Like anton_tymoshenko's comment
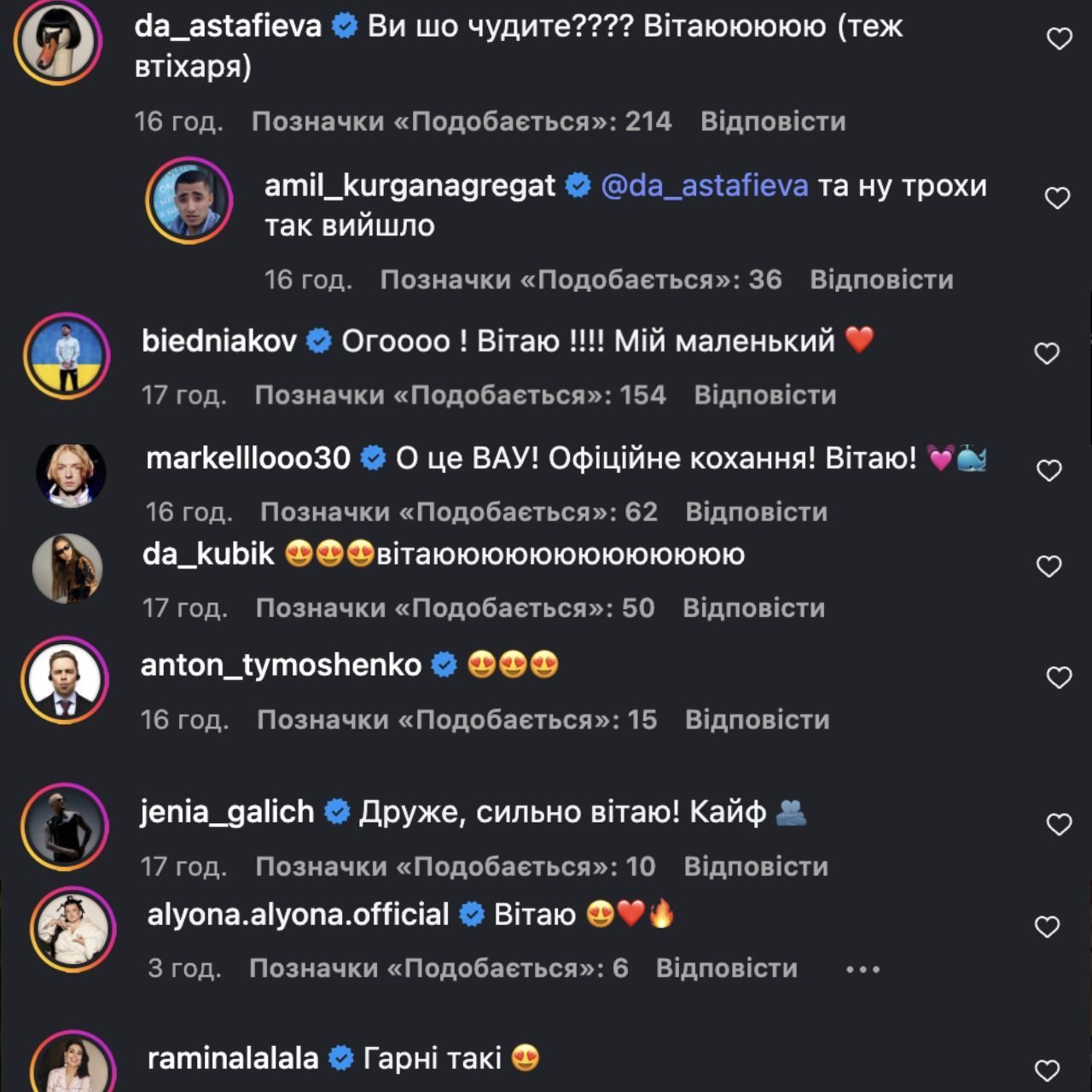 1059,677
